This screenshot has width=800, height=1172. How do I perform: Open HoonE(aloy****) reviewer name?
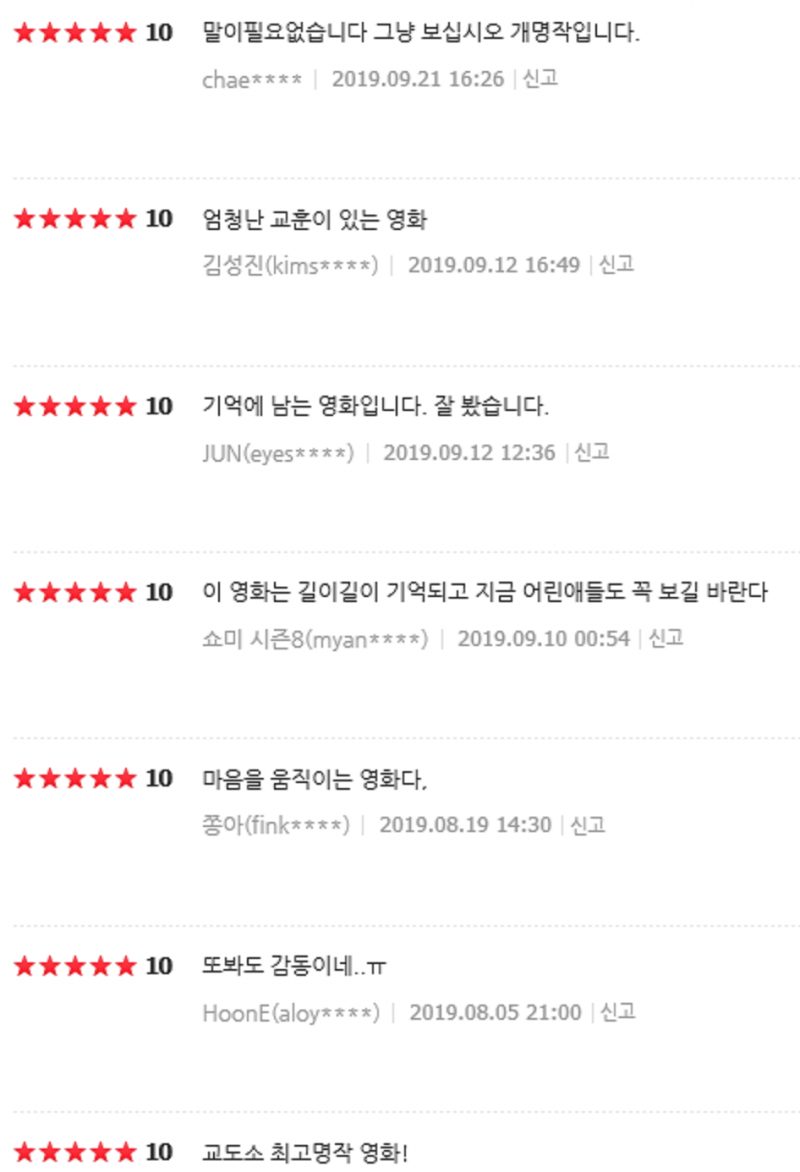click(291, 1012)
